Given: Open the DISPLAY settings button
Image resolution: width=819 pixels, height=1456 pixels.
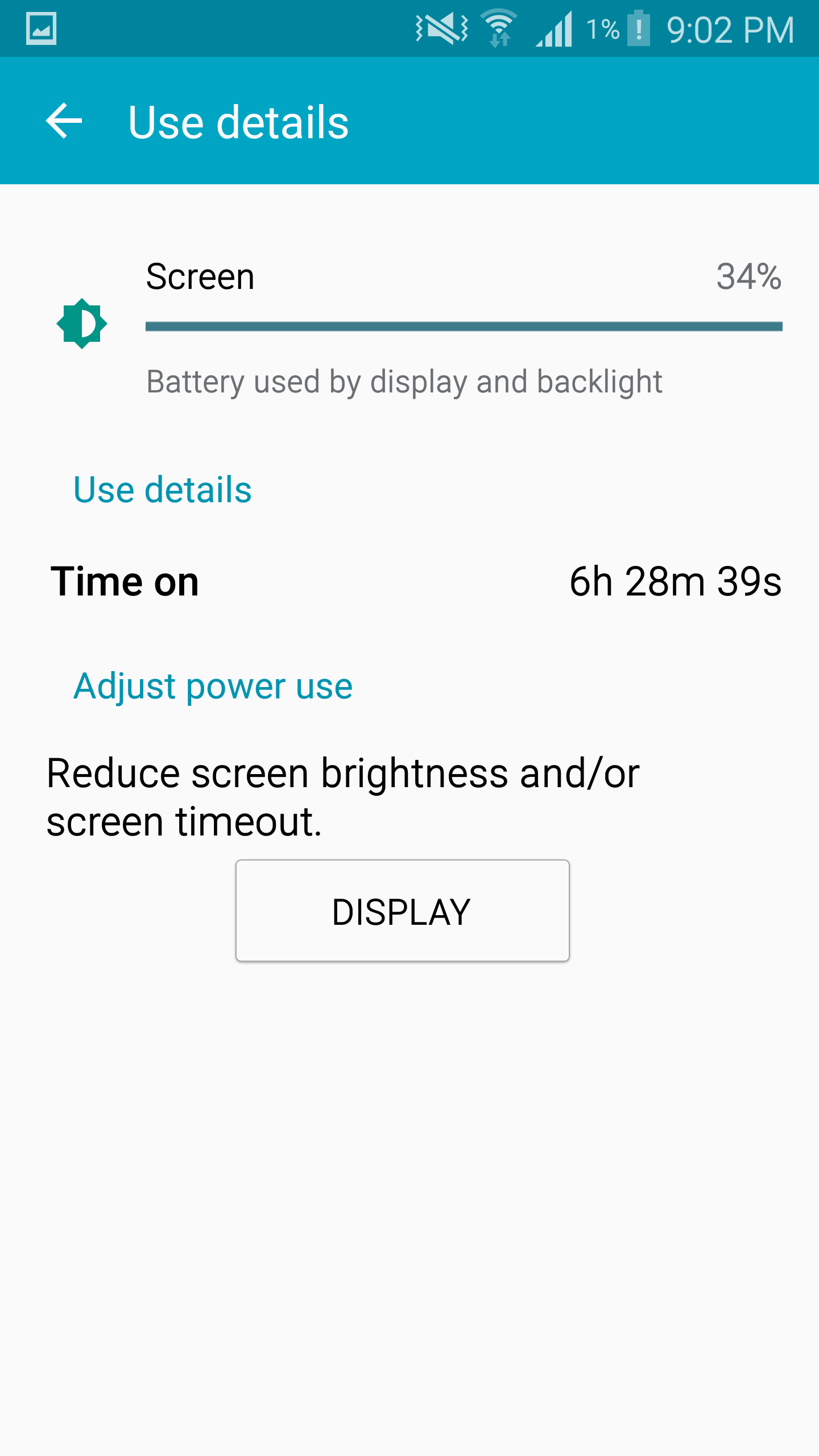Looking at the screenshot, I should [402, 911].
